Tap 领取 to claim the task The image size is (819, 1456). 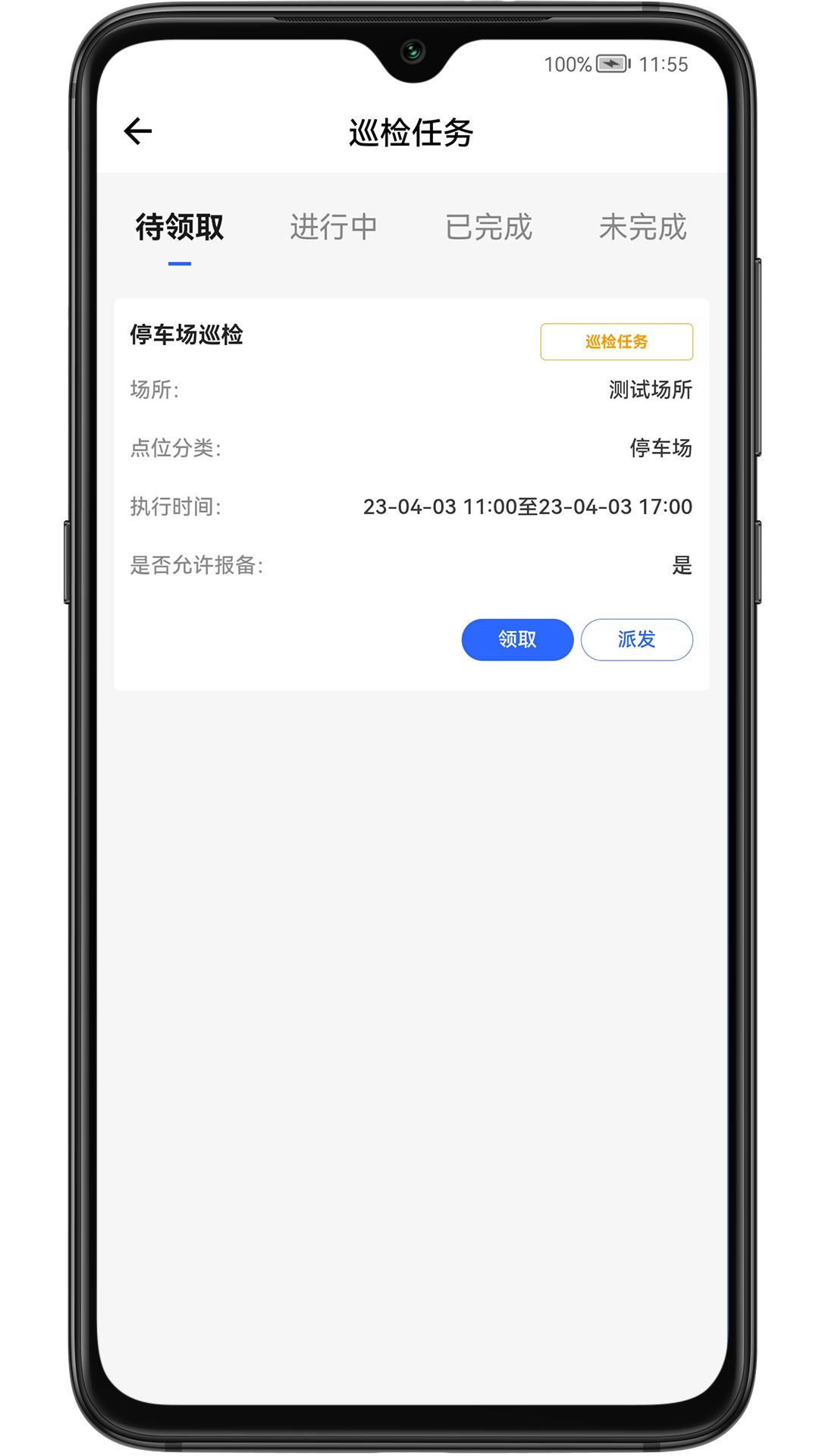click(x=517, y=639)
